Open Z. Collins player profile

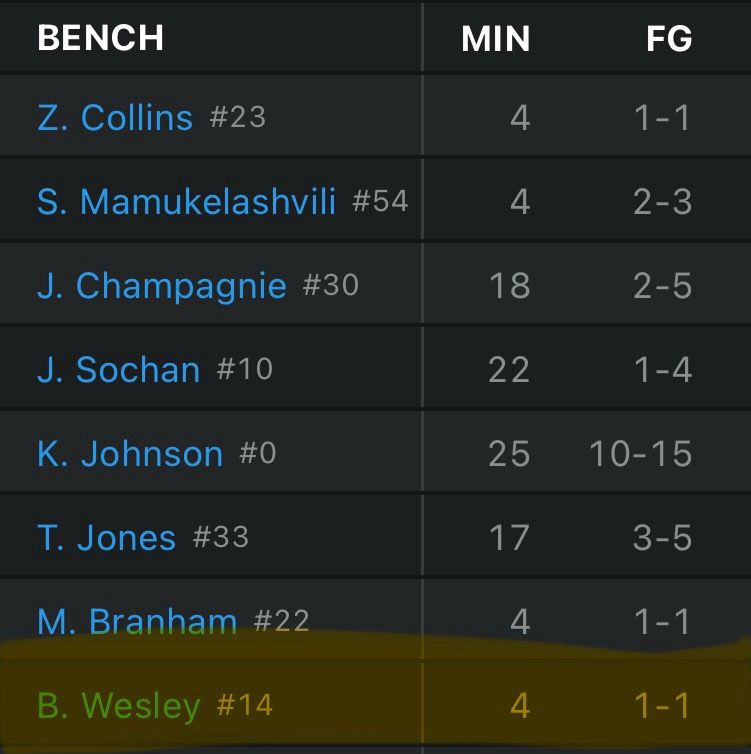coord(115,118)
